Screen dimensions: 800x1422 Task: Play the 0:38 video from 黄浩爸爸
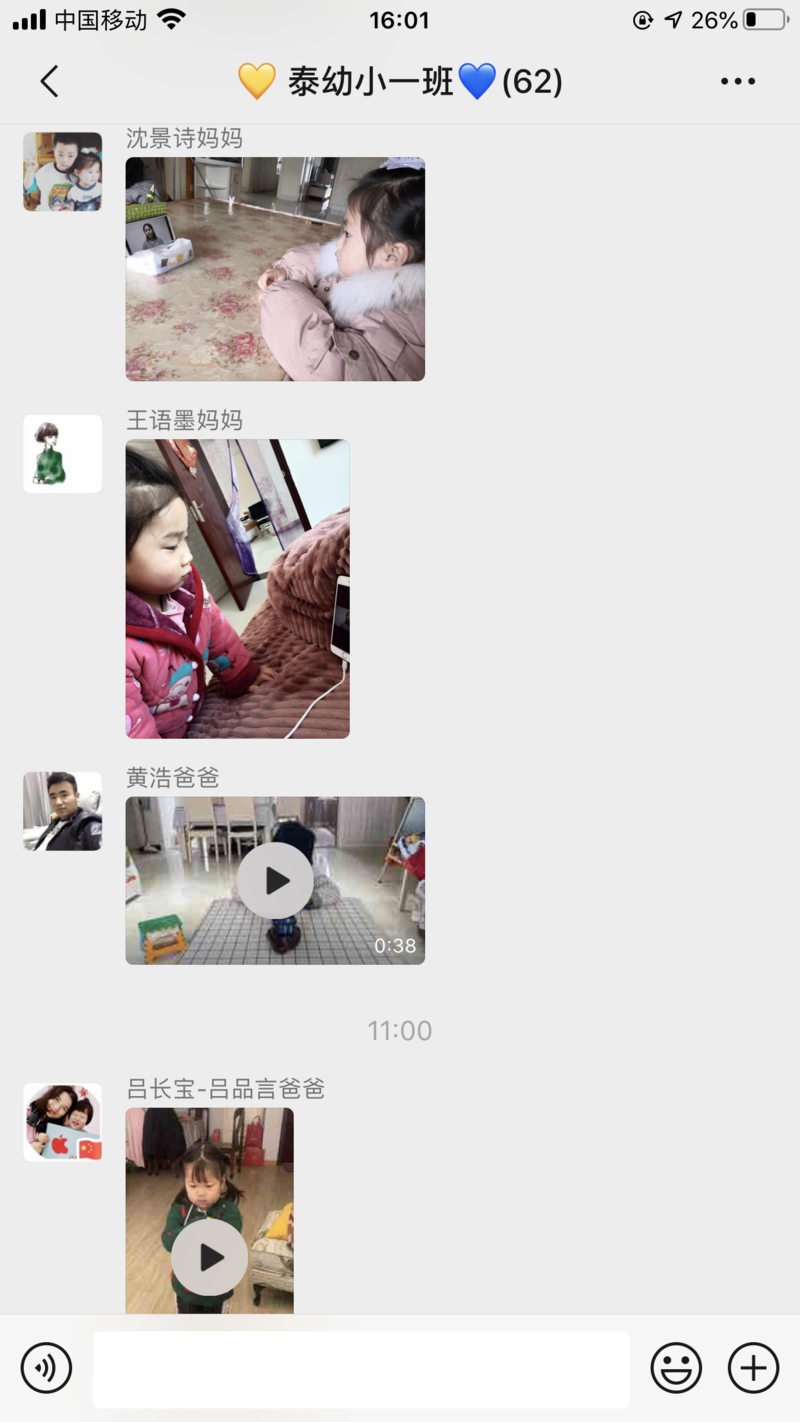275,880
